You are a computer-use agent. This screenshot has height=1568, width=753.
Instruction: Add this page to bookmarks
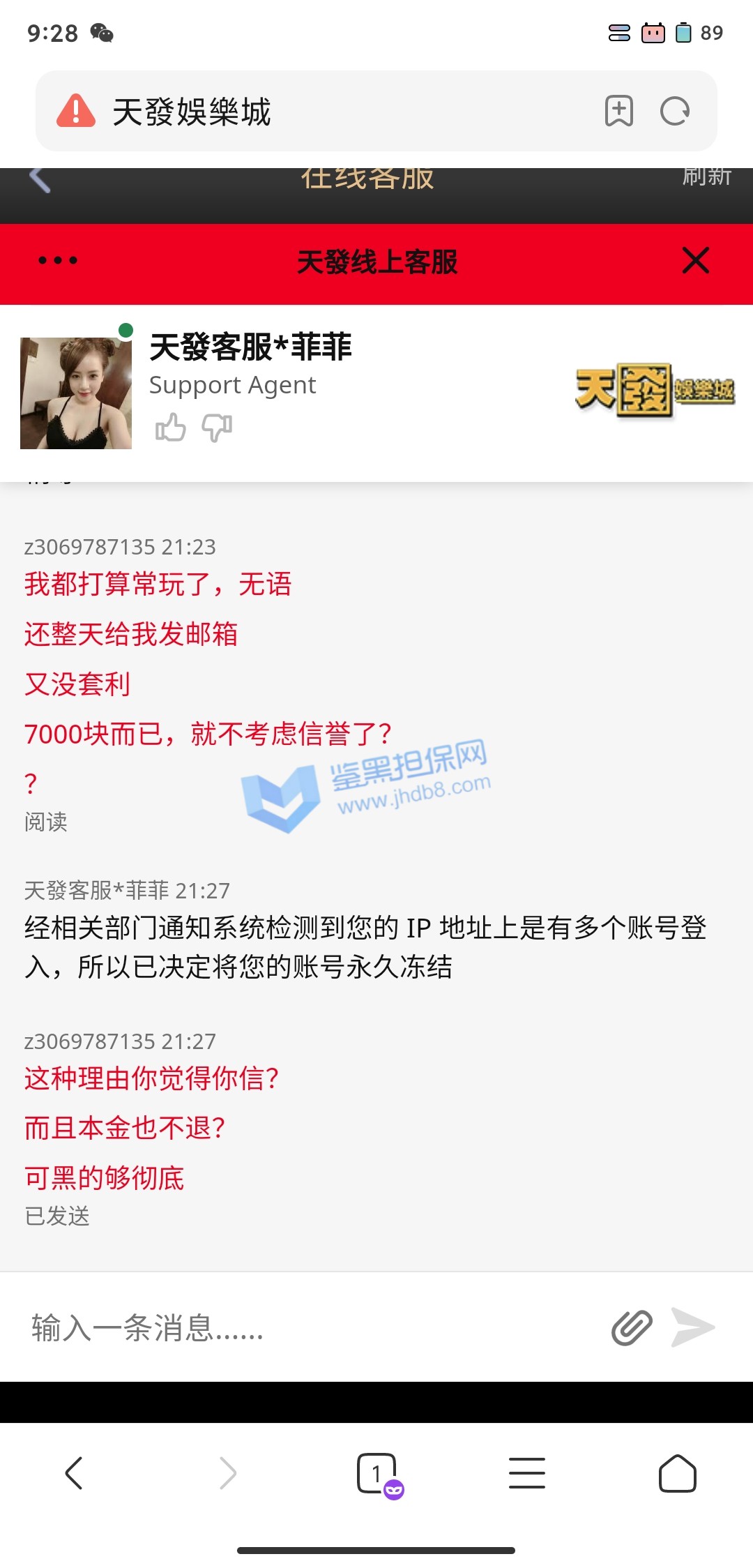tap(618, 111)
